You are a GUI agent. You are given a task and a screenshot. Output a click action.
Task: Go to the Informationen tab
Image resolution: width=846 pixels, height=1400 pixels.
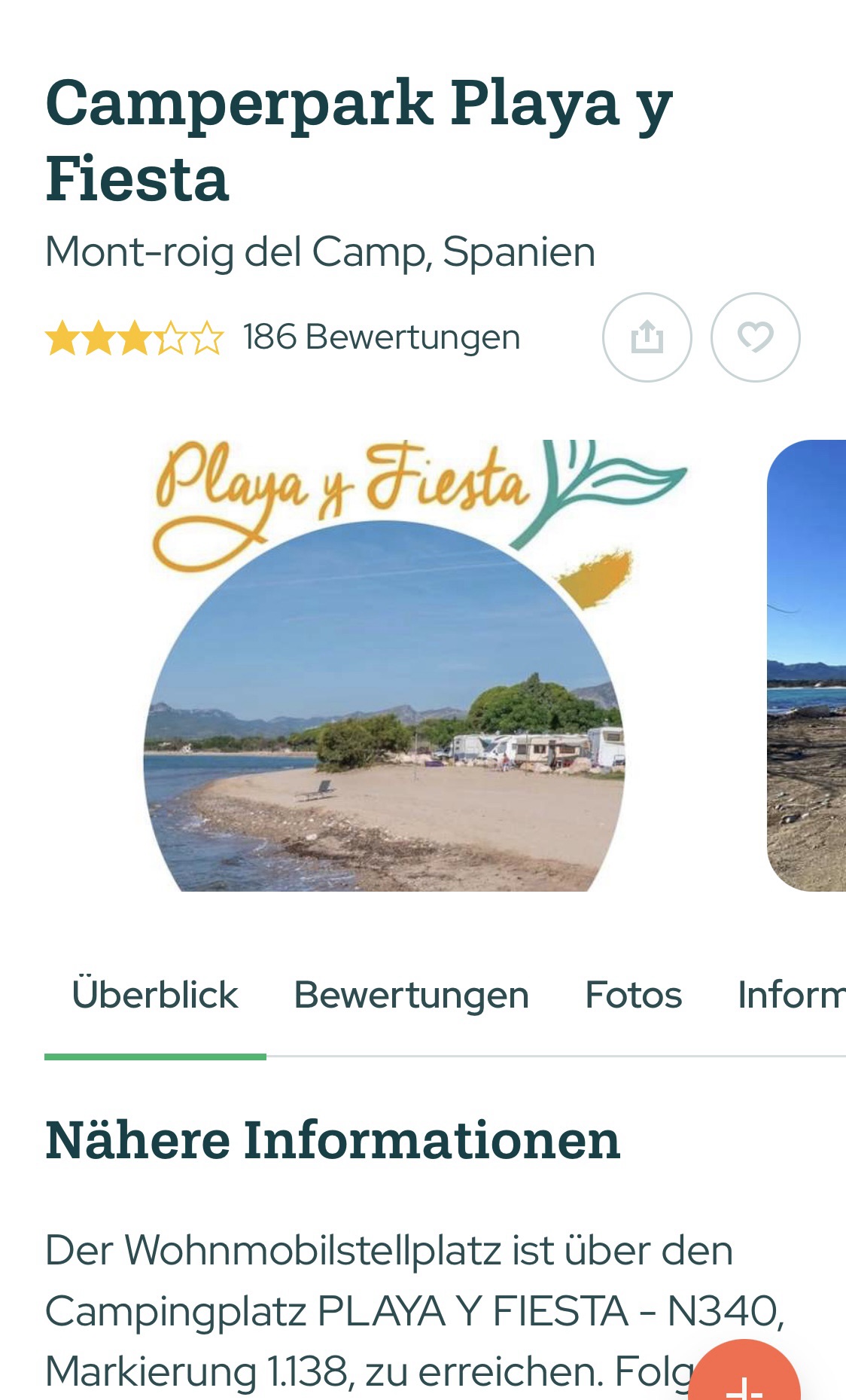tap(792, 995)
